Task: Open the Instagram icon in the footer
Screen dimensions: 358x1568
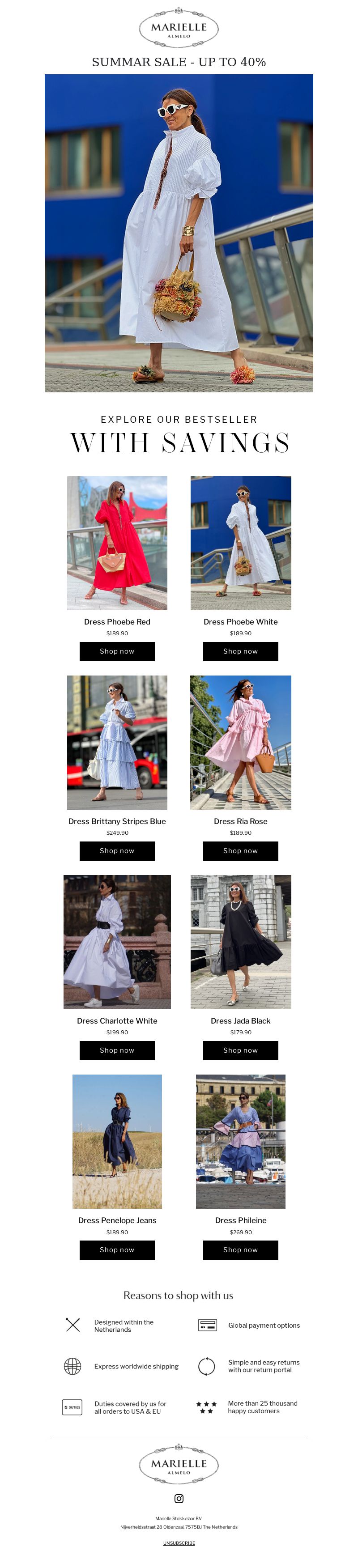Action: pyautogui.click(x=179, y=1498)
